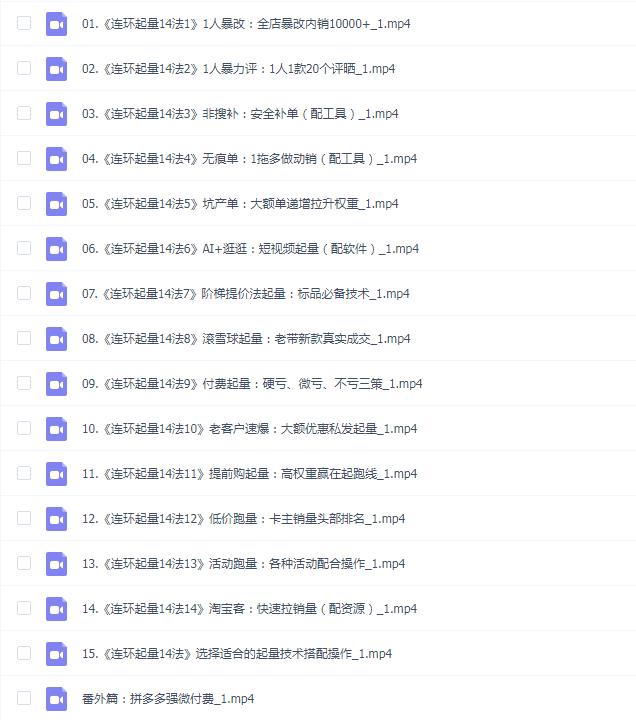Open video 09 付费起量 硬亏、微亏、不亏三策

[252, 383]
